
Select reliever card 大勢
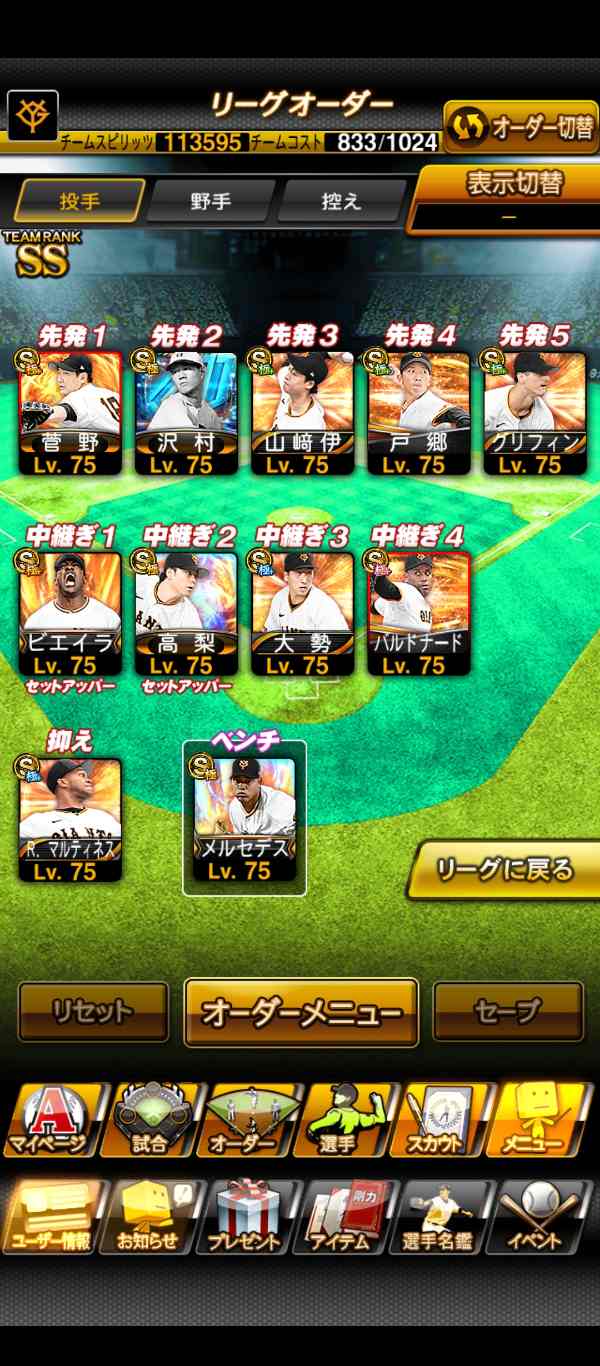click(302, 614)
